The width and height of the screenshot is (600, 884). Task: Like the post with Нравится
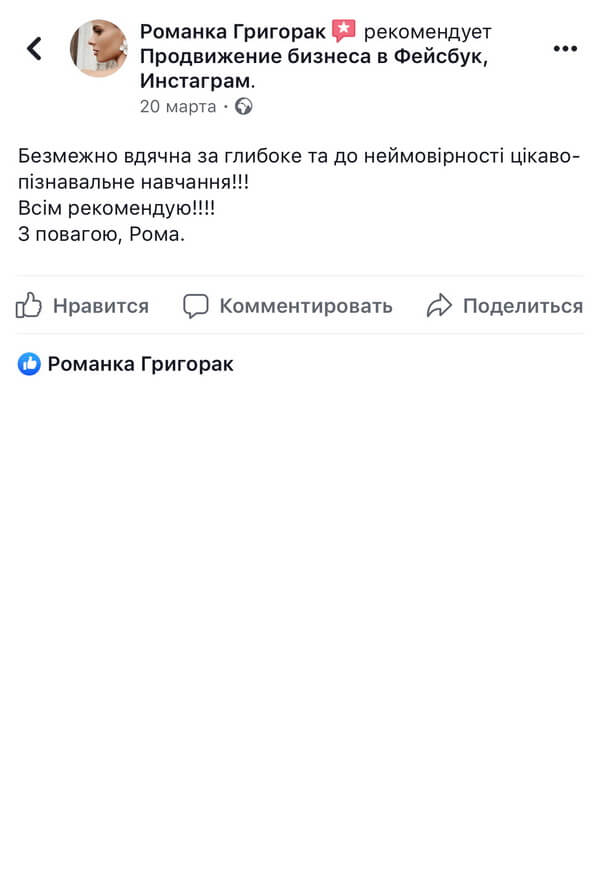82,306
